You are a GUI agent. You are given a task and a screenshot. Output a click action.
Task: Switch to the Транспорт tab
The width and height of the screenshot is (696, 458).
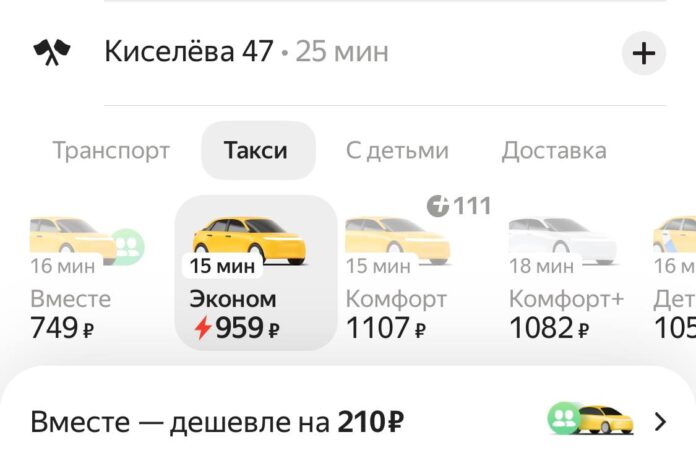click(x=111, y=151)
